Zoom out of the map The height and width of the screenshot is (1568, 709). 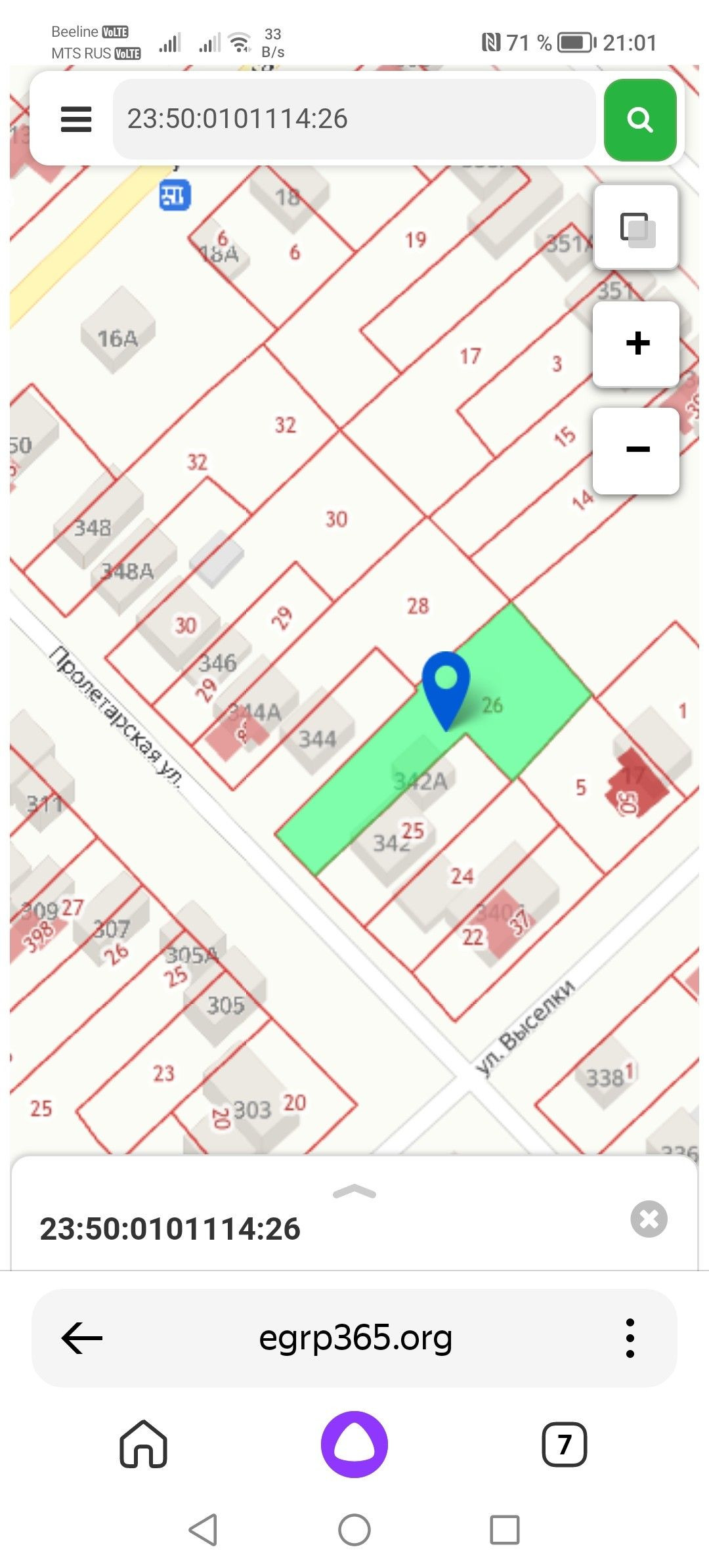tap(635, 450)
